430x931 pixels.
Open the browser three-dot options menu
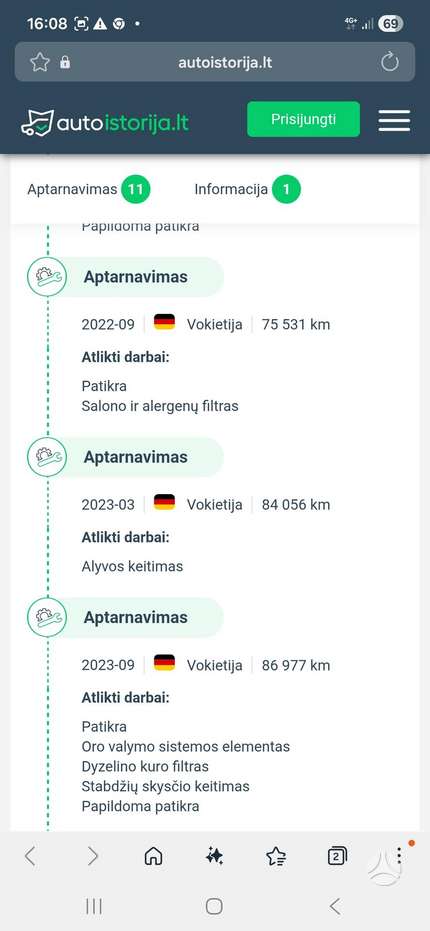[399, 855]
